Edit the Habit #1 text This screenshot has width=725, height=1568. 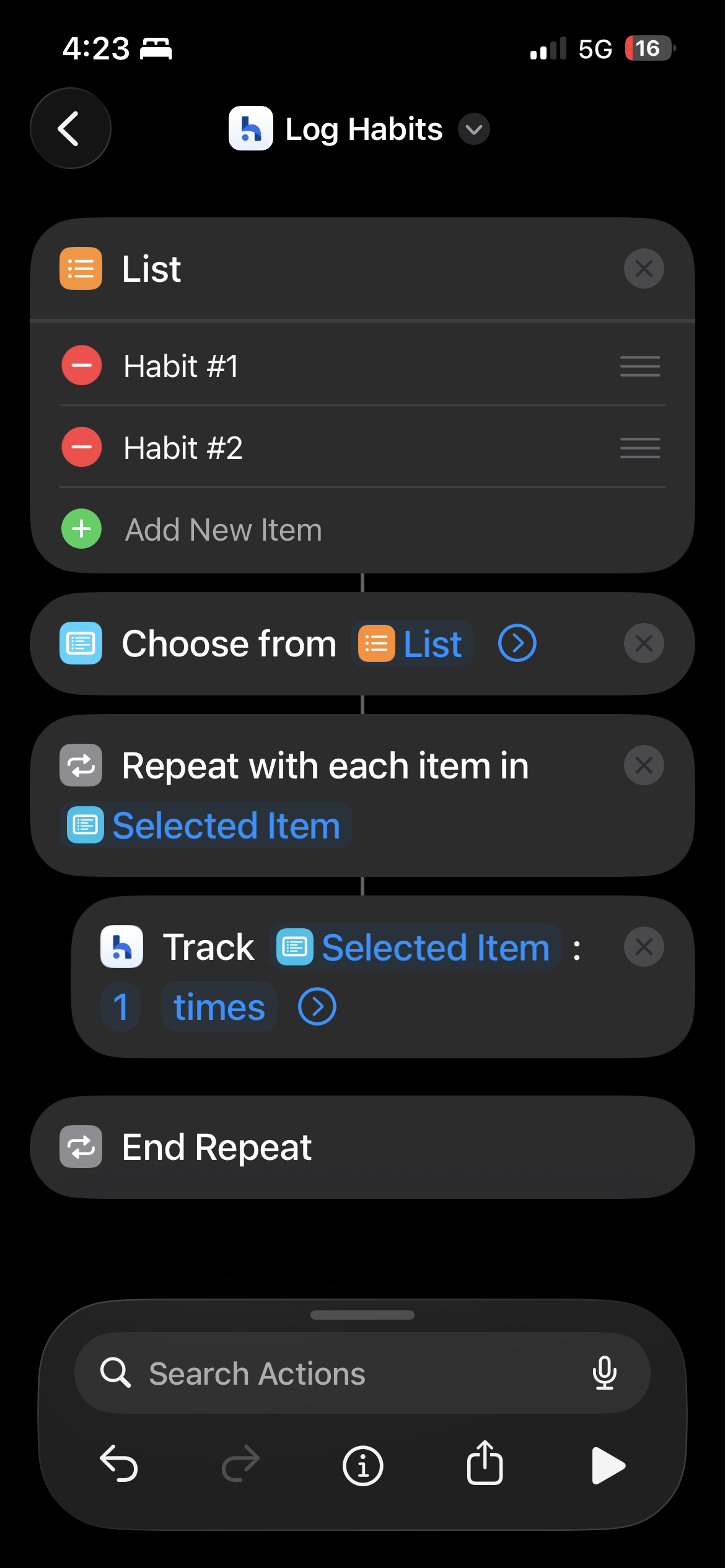[181, 366]
